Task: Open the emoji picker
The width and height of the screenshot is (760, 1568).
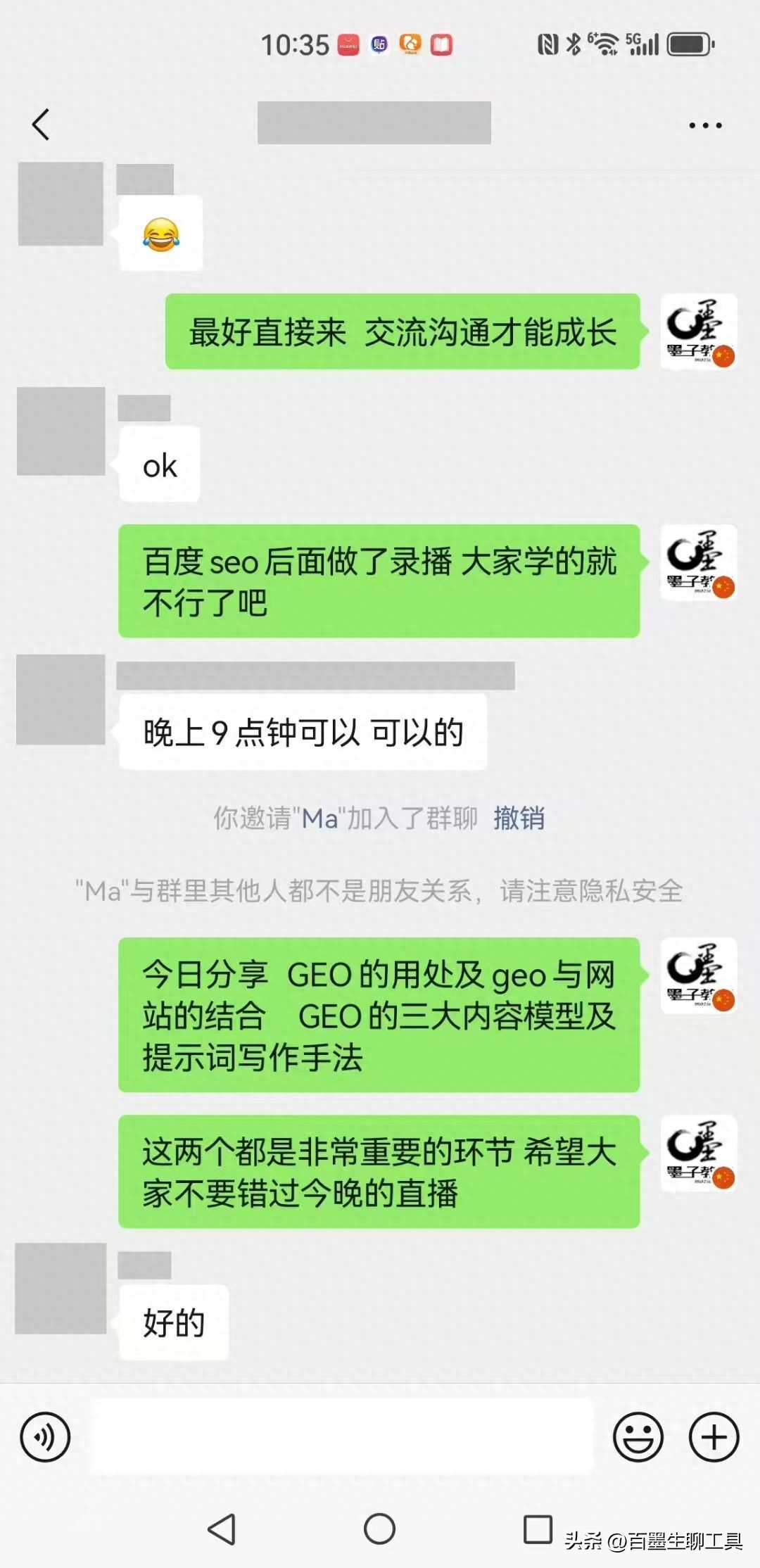Action: pyautogui.click(x=638, y=1436)
